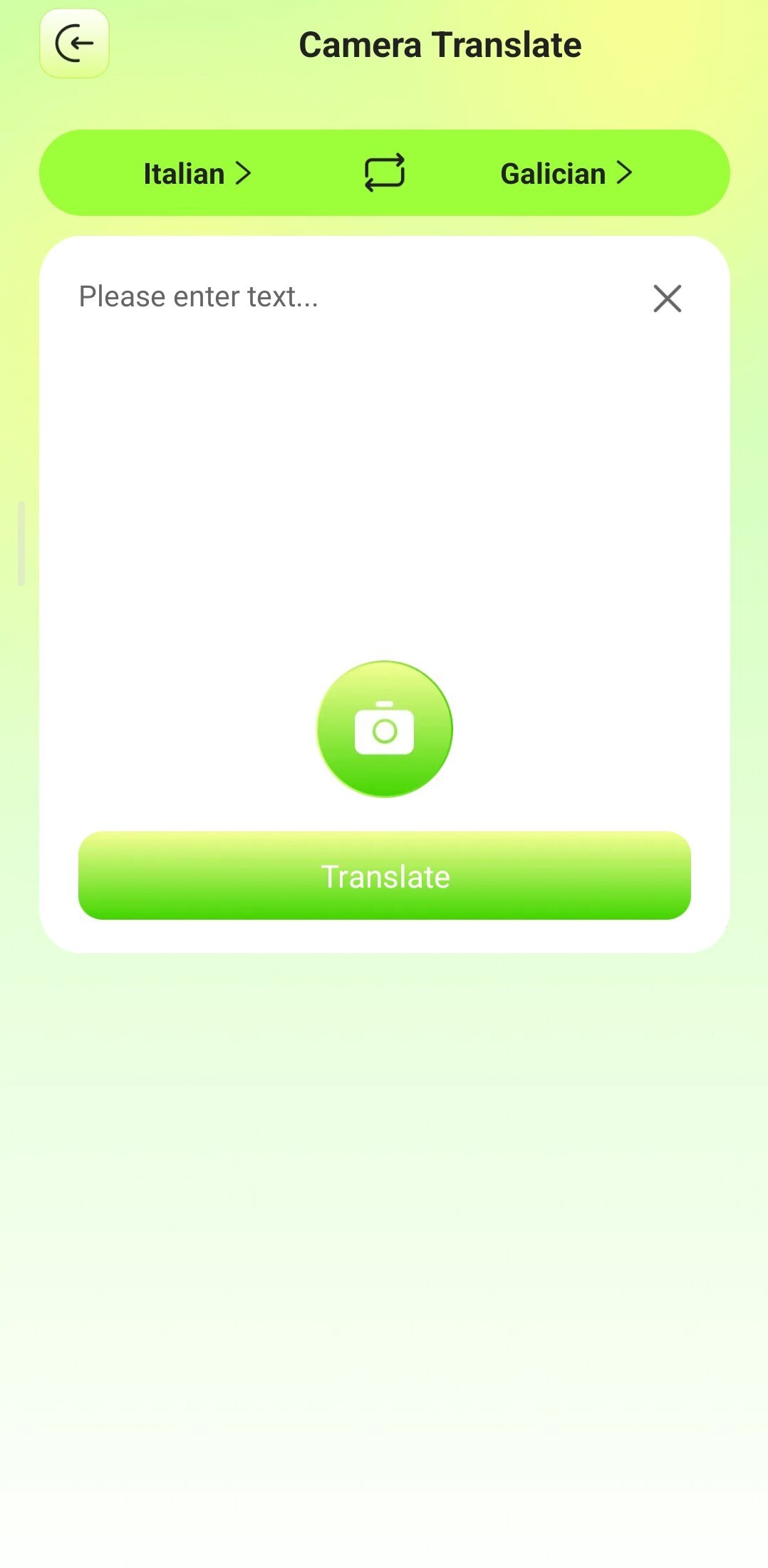Go back from Camera Translate
Screen dimensions: 768x1568
coord(74,43)
